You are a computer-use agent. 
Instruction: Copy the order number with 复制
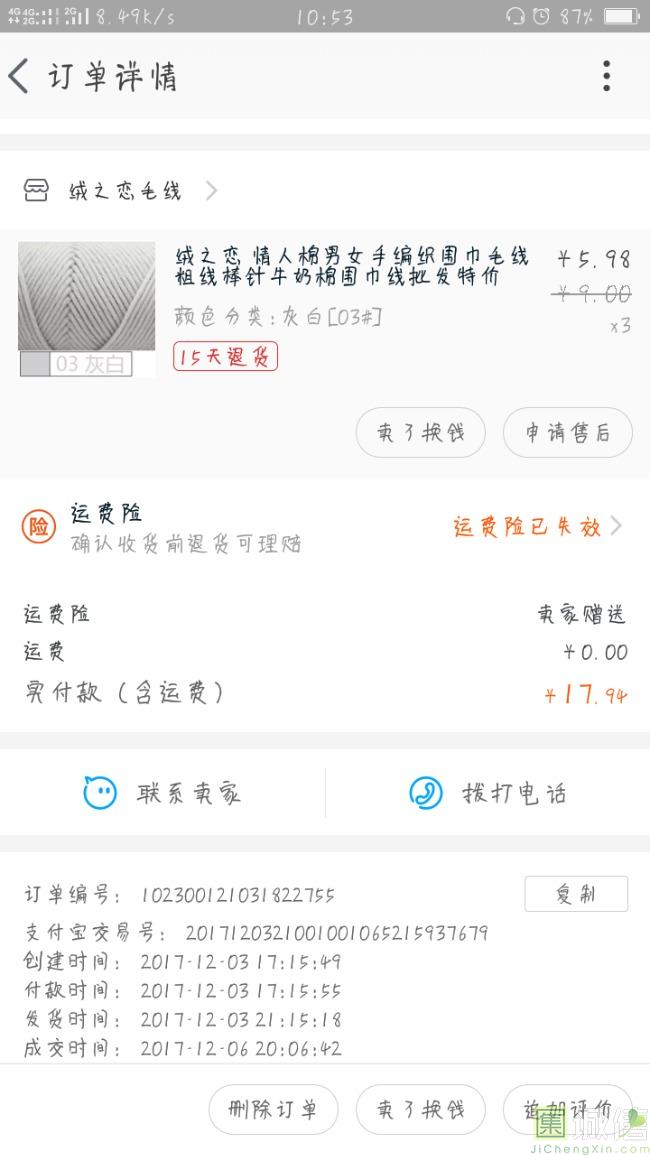575,894
